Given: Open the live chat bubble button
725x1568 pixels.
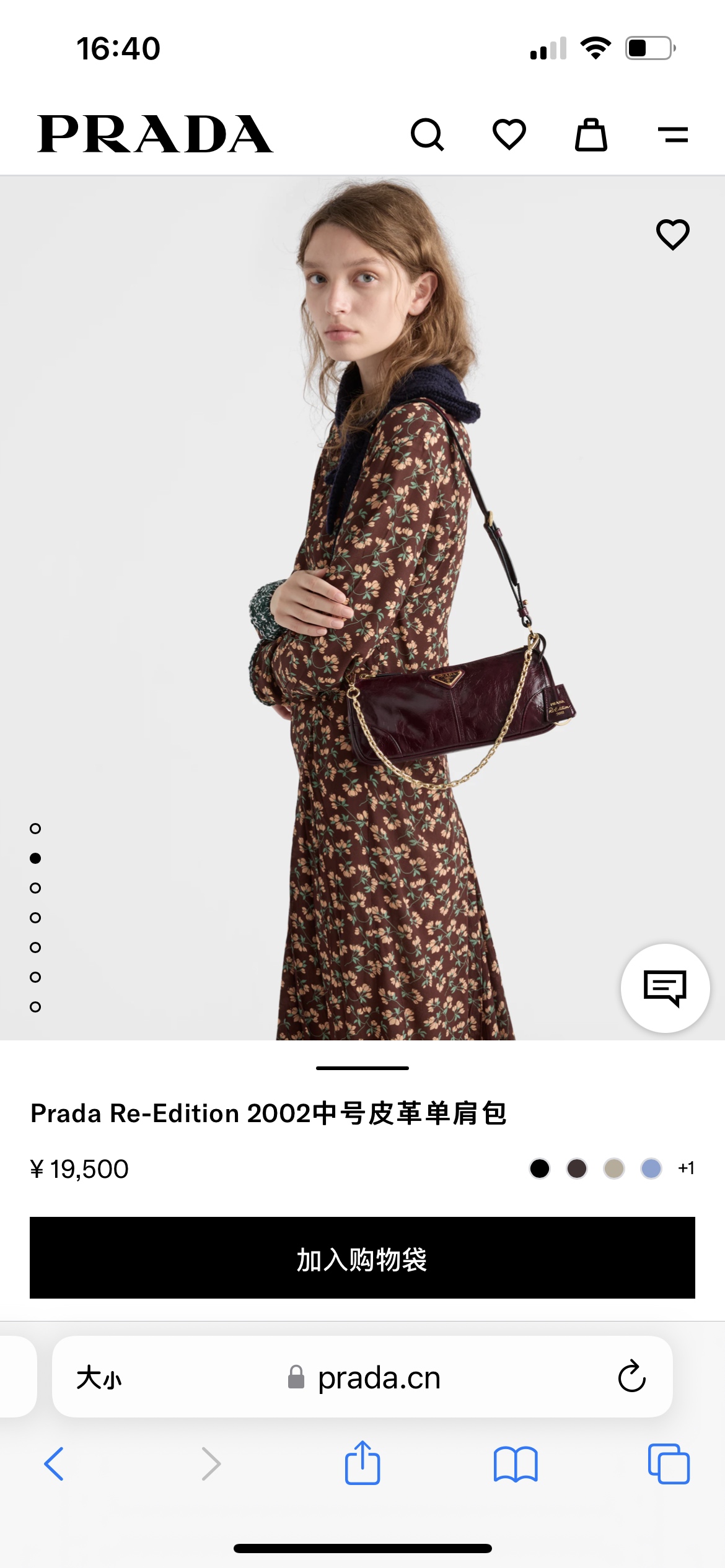Looking at the screenshot, I should click(665, 988).
